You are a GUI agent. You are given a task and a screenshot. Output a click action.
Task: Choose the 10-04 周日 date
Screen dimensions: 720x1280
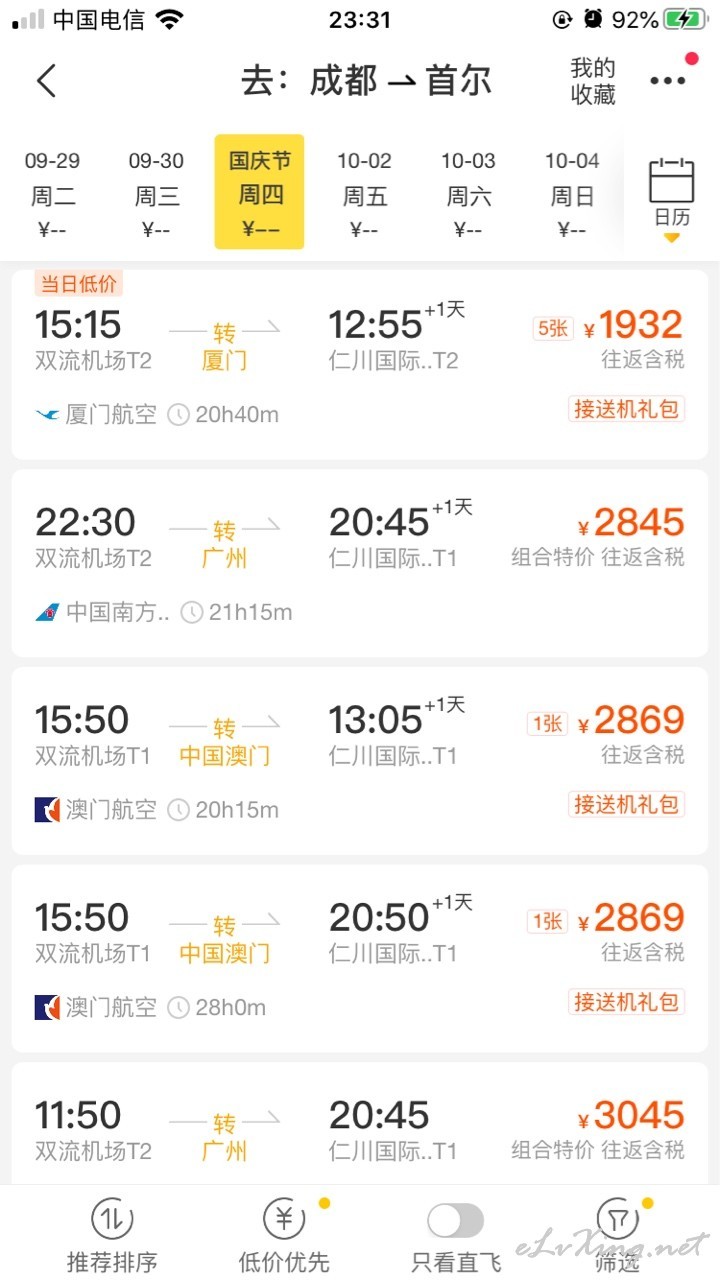click(x=572, y=194)
